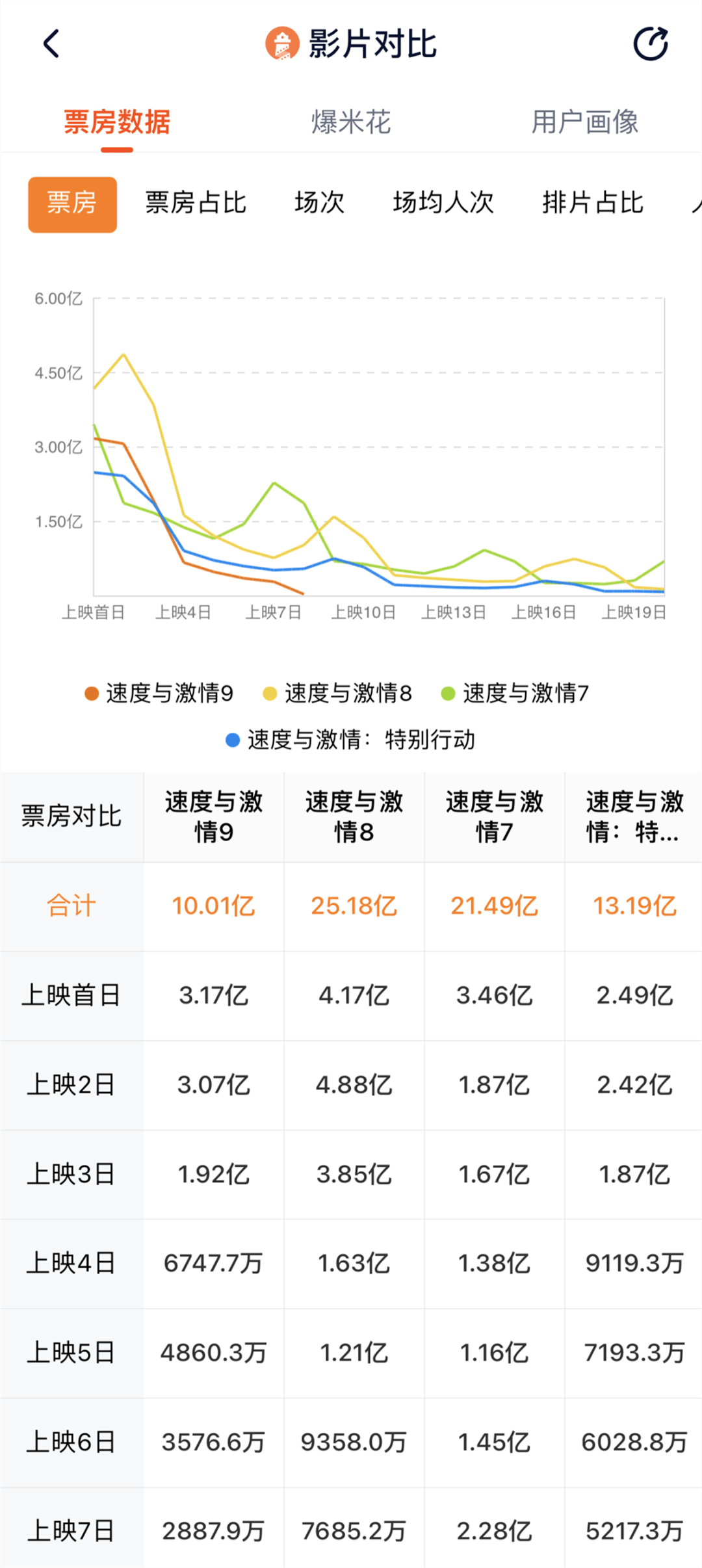Tap the share icon in the header
The height and width of the screenshot is (1568, 702).
click(x=651, y=44)
